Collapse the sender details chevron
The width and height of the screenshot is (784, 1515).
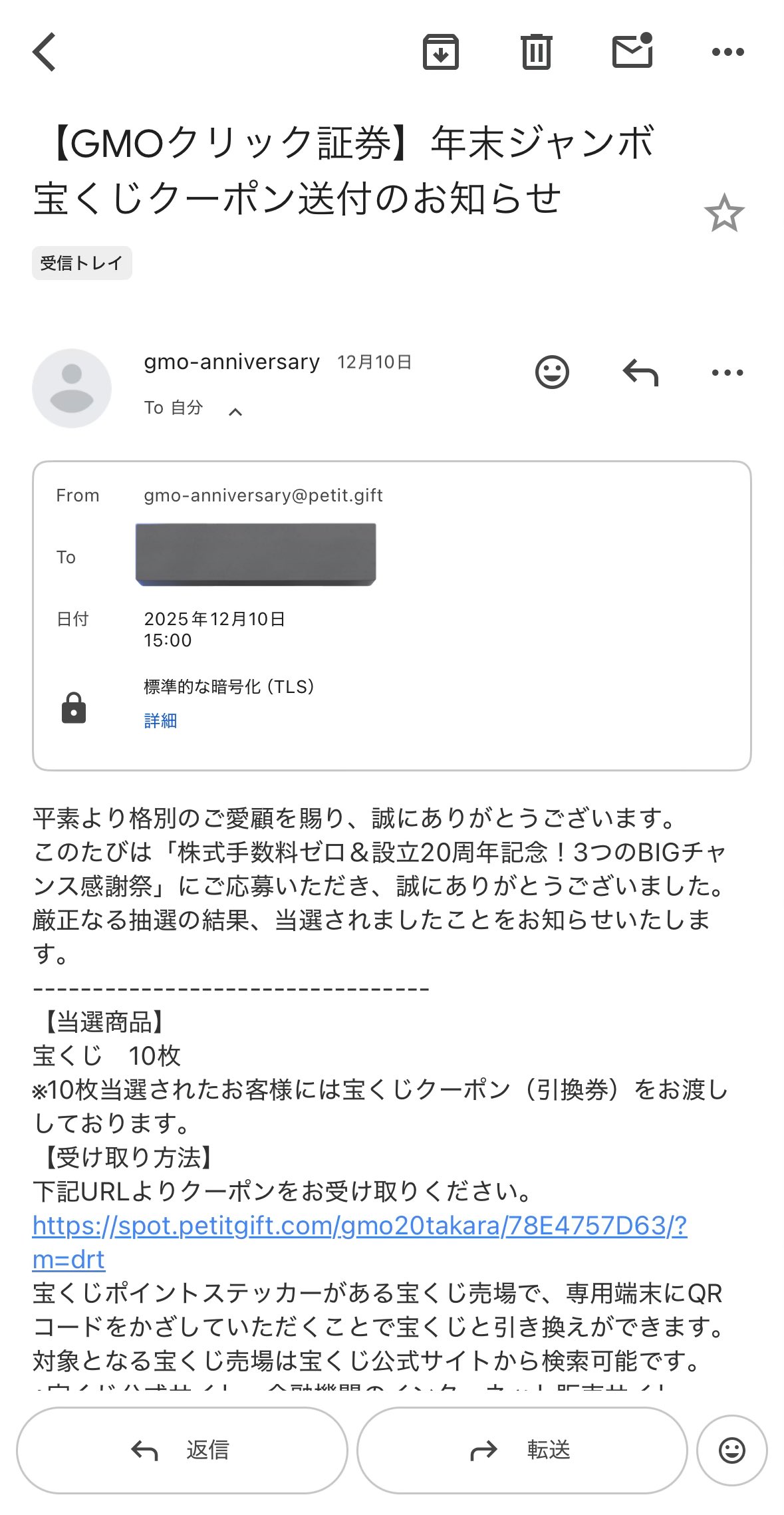pos(235,412)
